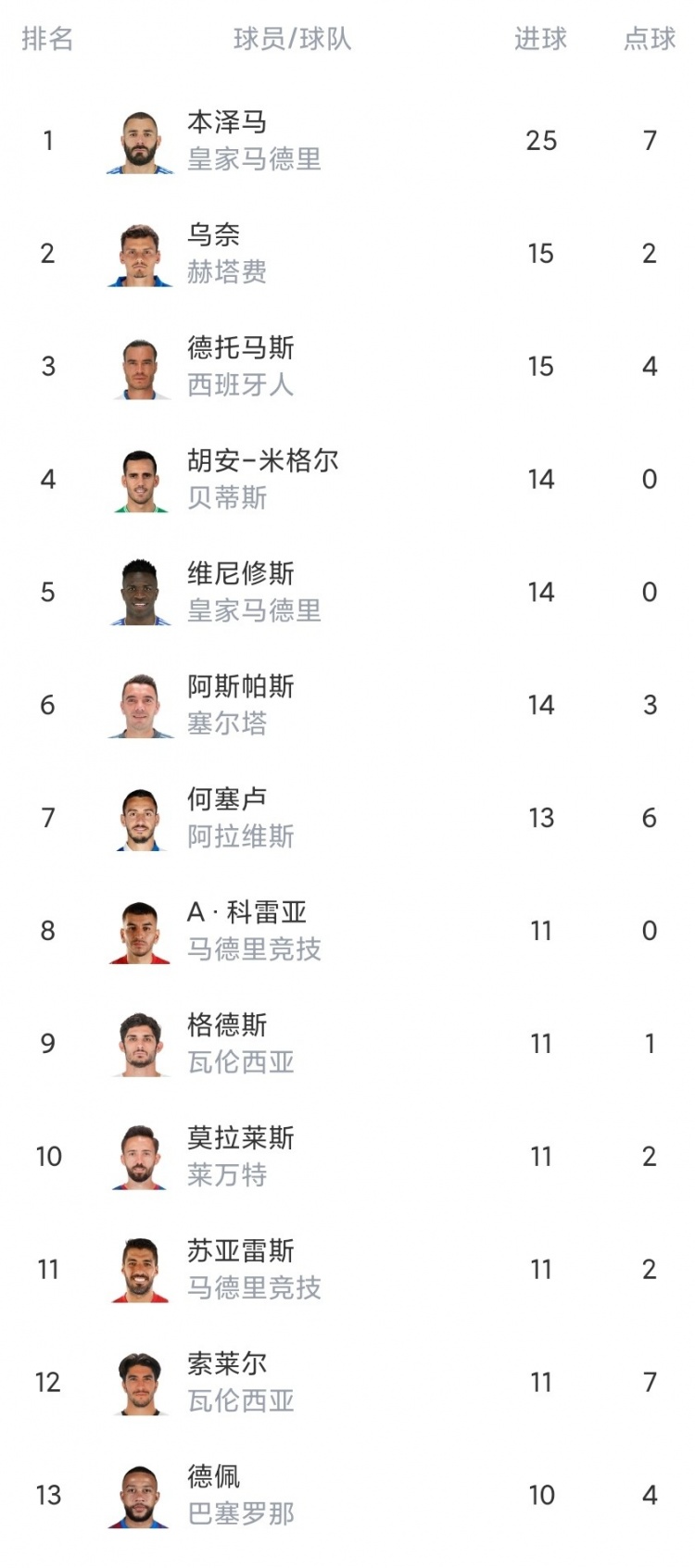The image size is (695, 1568).
Task: Open the 乌奈 scorer row
Action: (347, 254)
